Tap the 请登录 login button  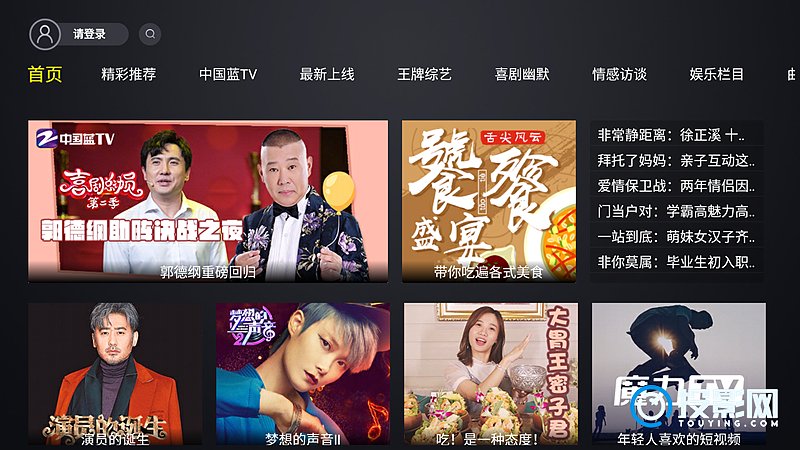click(89, 34)
